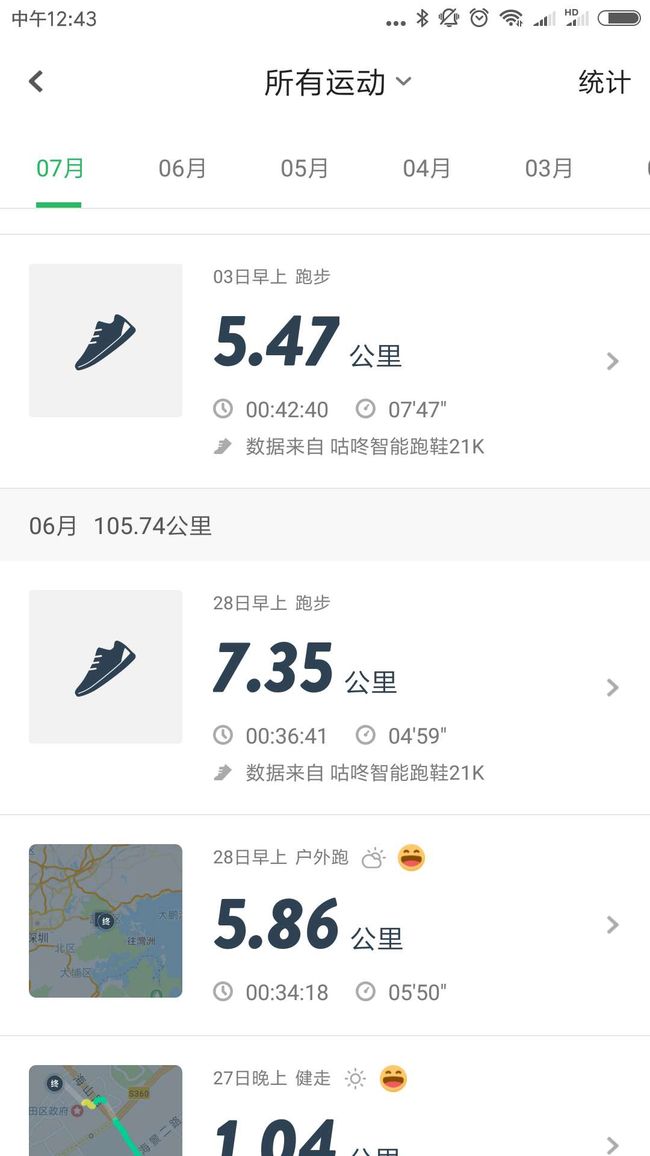The width and height of the screenshot is (650, 1156).
Task: Switch to the 05月 tab
Action: (304, 168)
